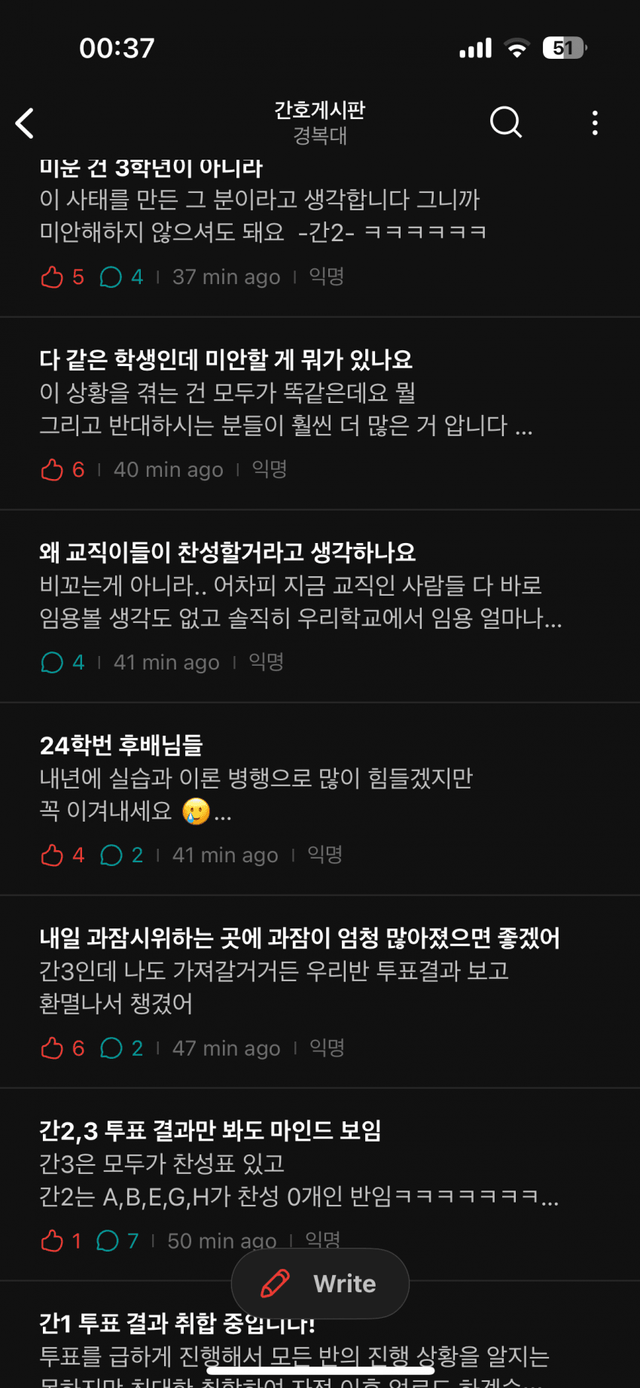Open the post '다 같은 학생인데 미안할 게 뭐가 있나요'
Viewport: 640px width, 1388px height.
[320, 414]
